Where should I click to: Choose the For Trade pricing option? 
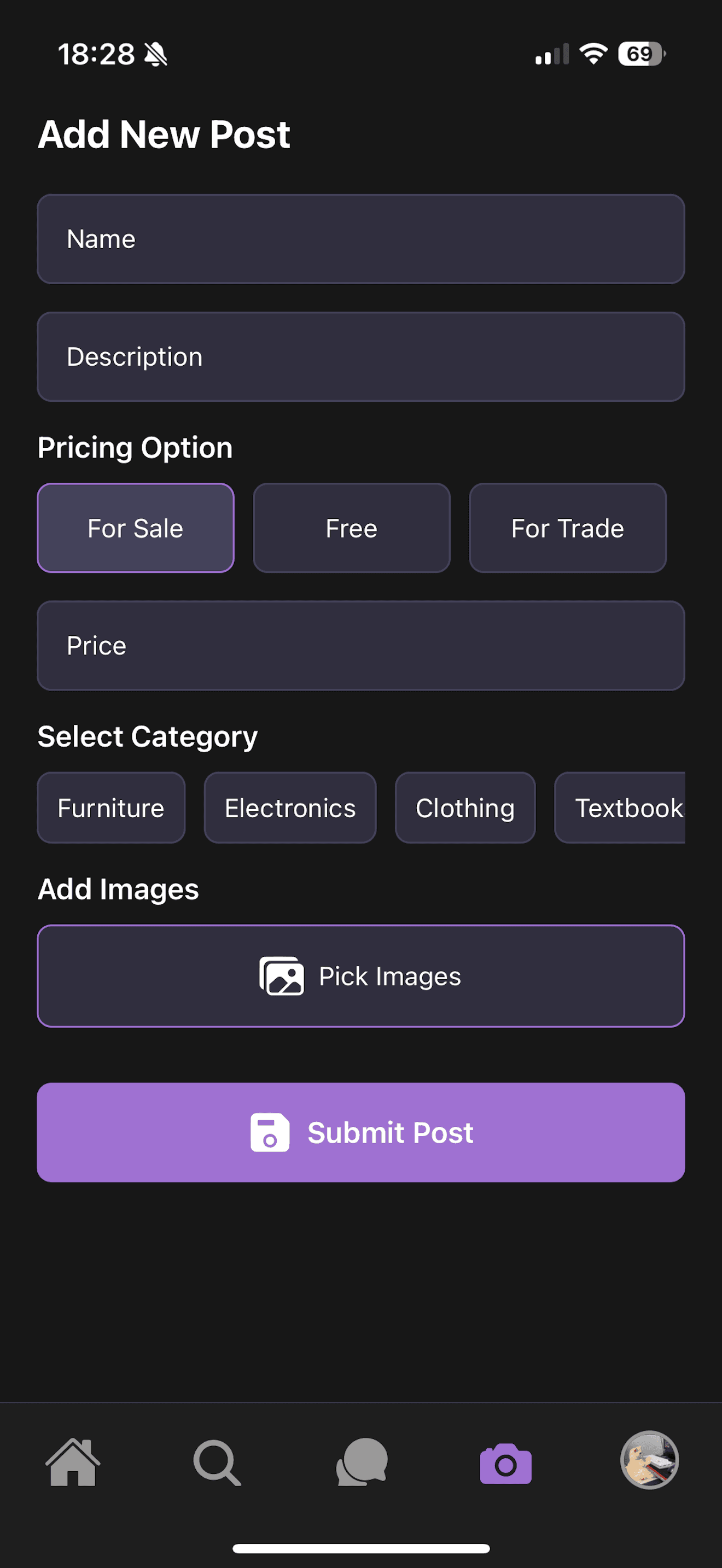coord(567,528)
